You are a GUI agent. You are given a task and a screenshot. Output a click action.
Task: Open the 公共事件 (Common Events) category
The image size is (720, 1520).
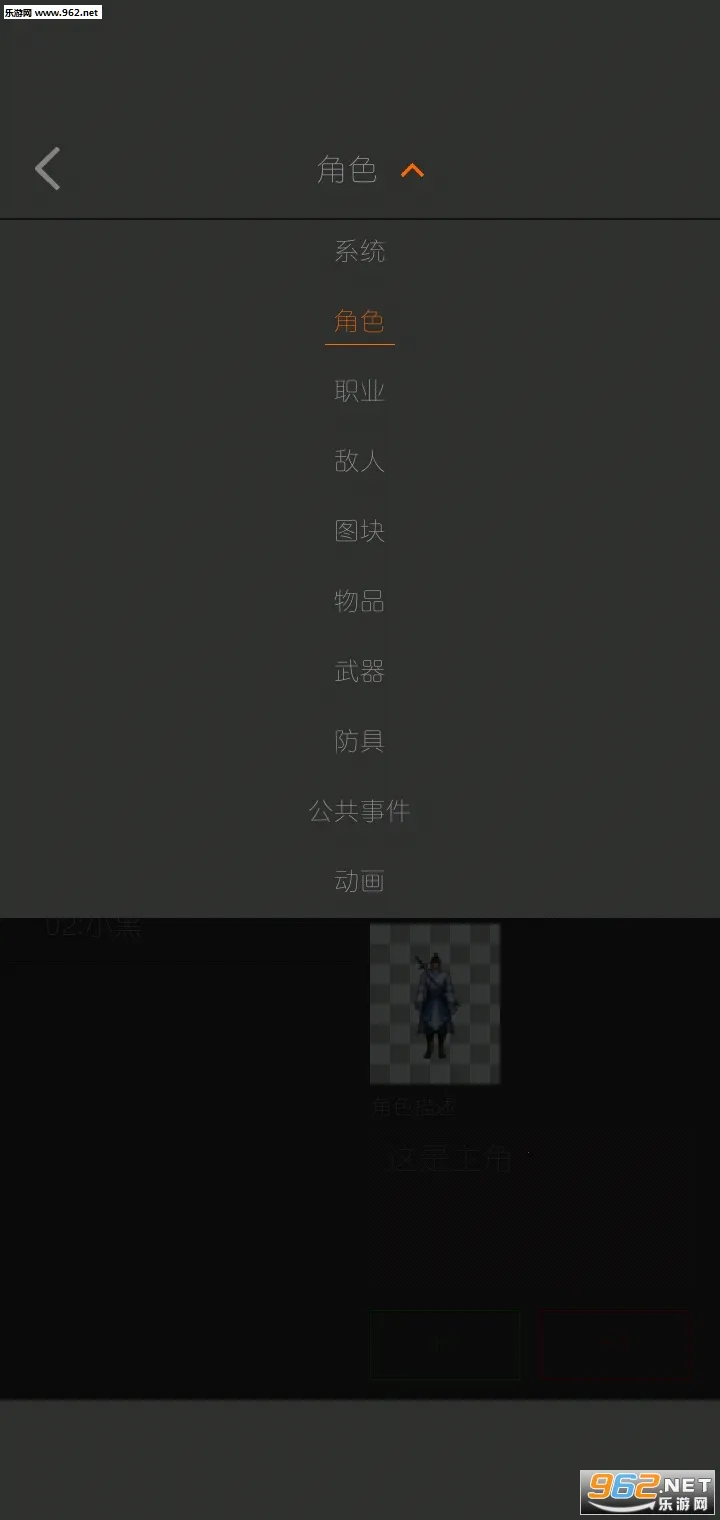358,811
